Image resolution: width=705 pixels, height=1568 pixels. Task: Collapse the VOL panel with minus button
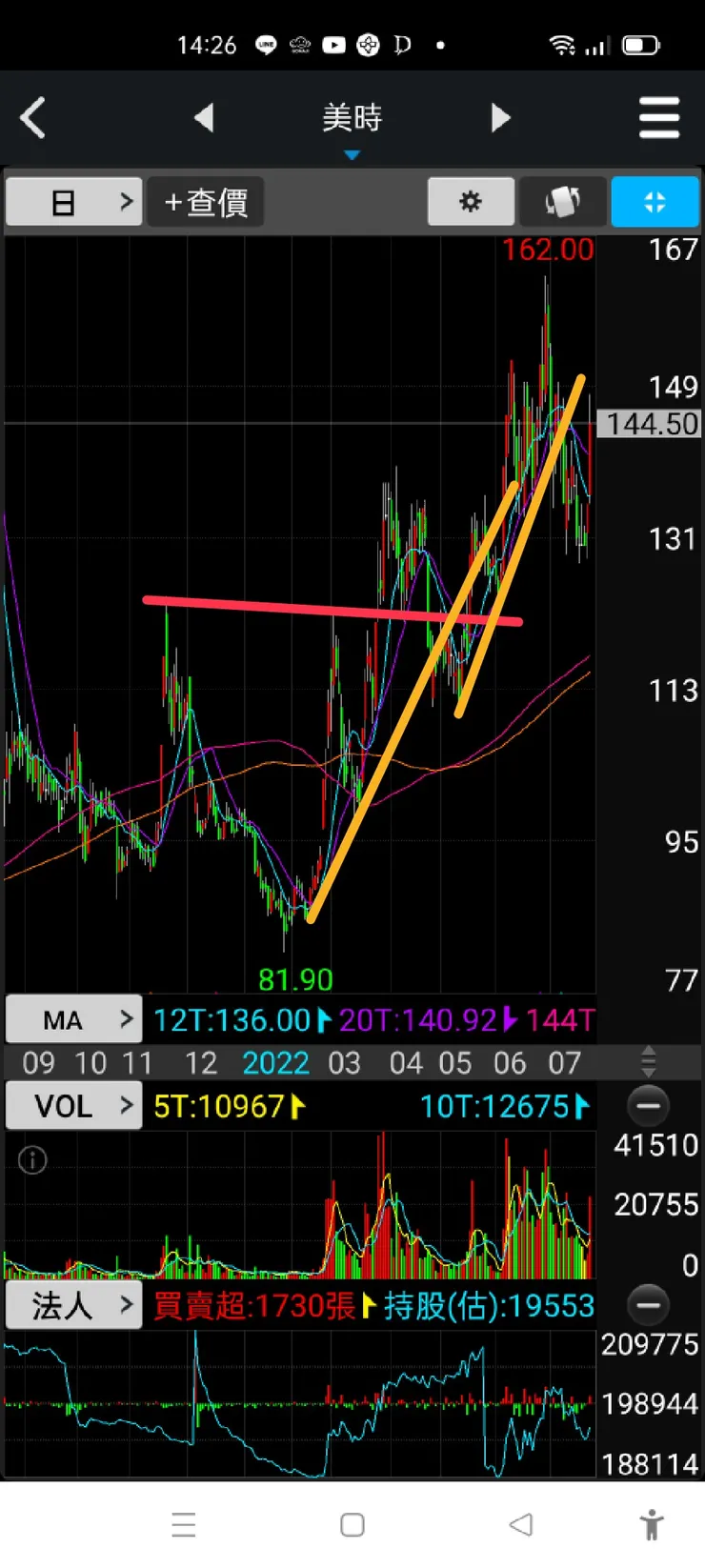[x=648, y=1106]
